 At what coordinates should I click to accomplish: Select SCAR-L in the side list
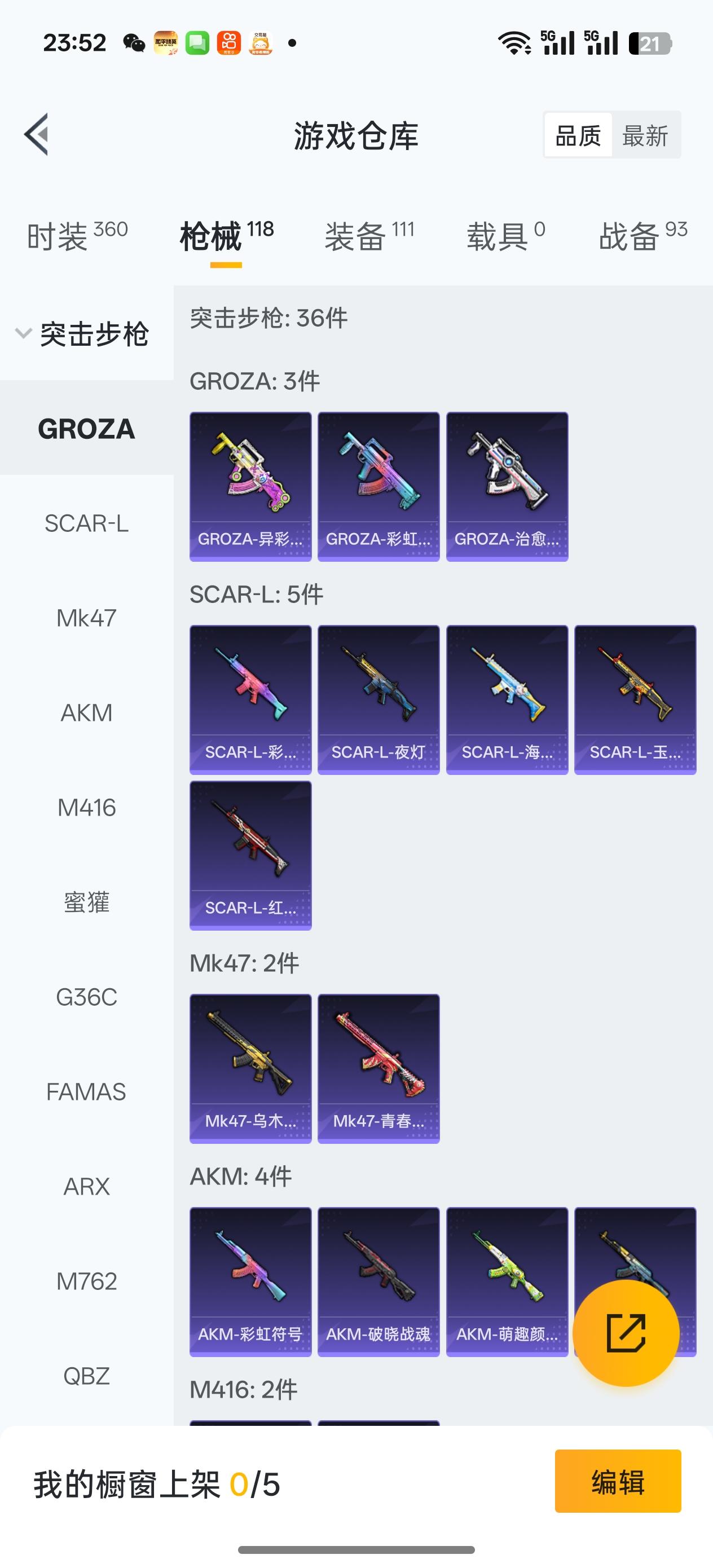click(x=86, y=523)
